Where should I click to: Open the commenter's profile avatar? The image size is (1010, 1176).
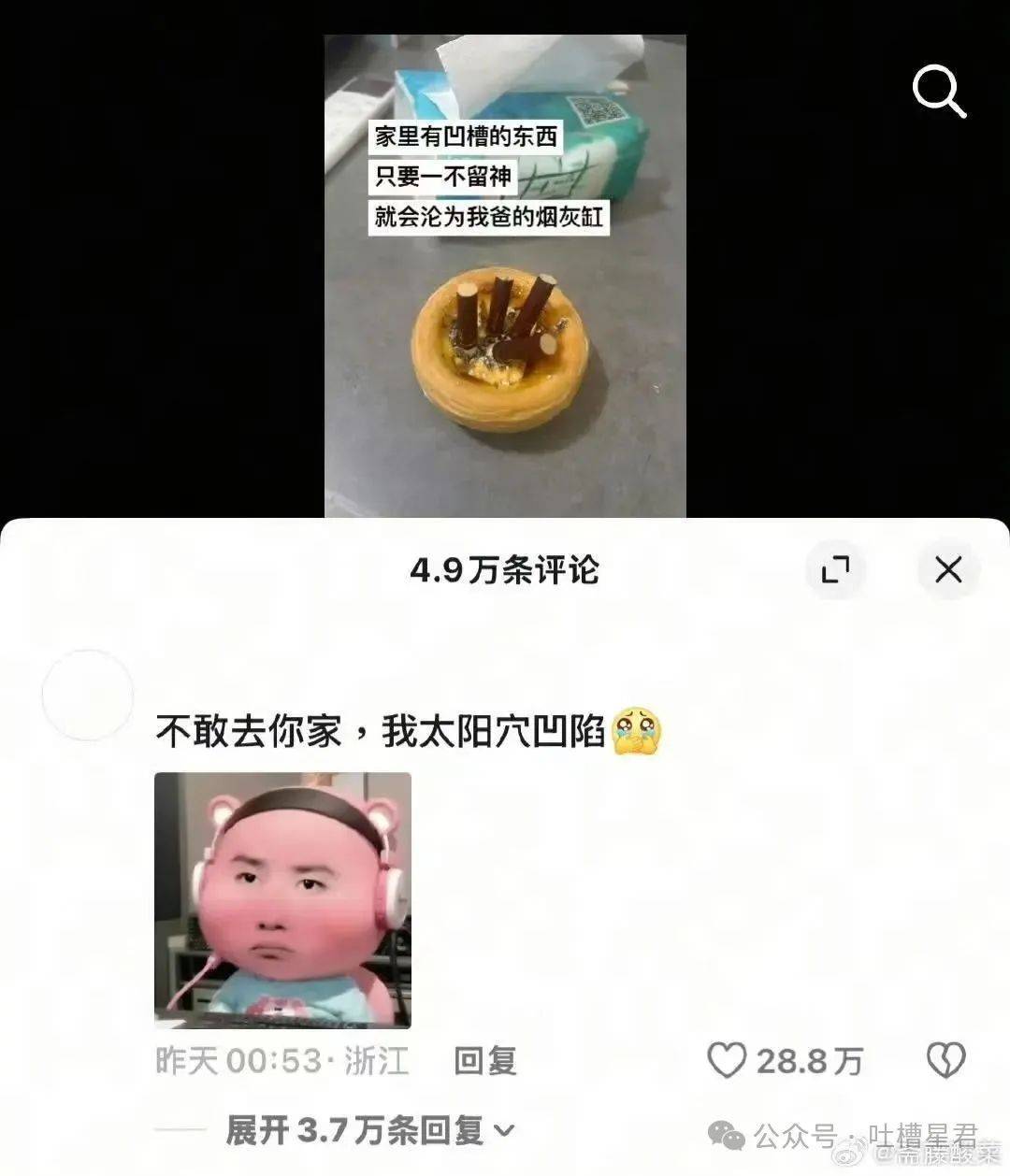[x=88, y=696]
